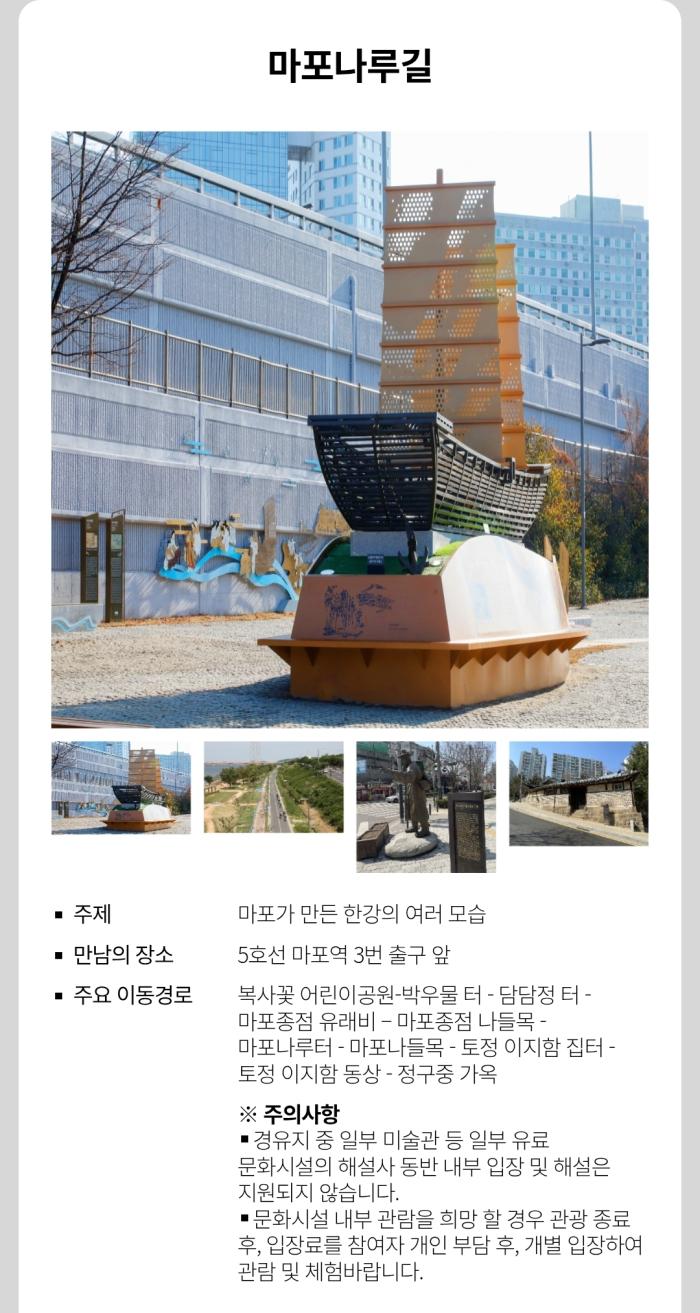Viewport: 700px width, 1313px height.
Task: Select the ship sculpture thumbnail
Action: tap(121, 787)
